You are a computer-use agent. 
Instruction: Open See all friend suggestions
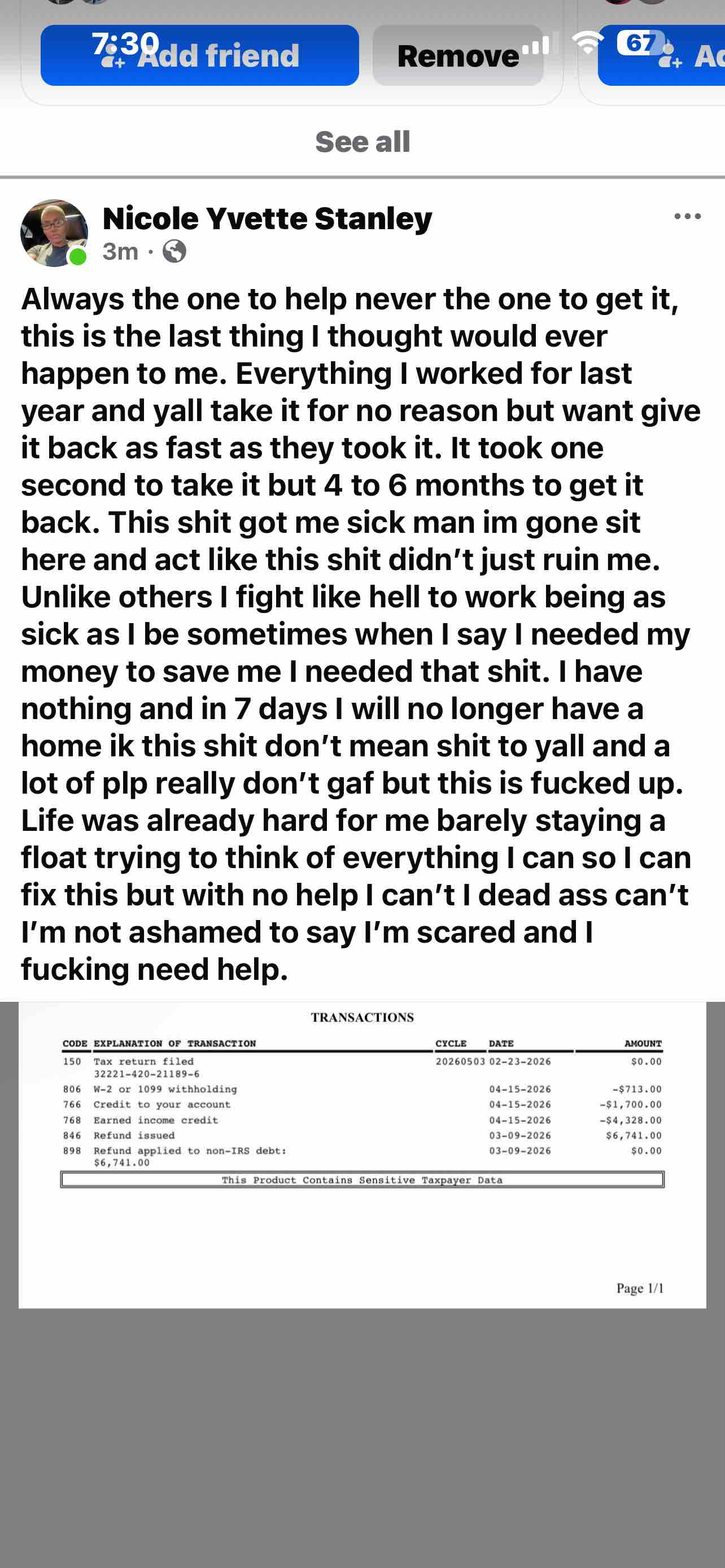[362, 142]
